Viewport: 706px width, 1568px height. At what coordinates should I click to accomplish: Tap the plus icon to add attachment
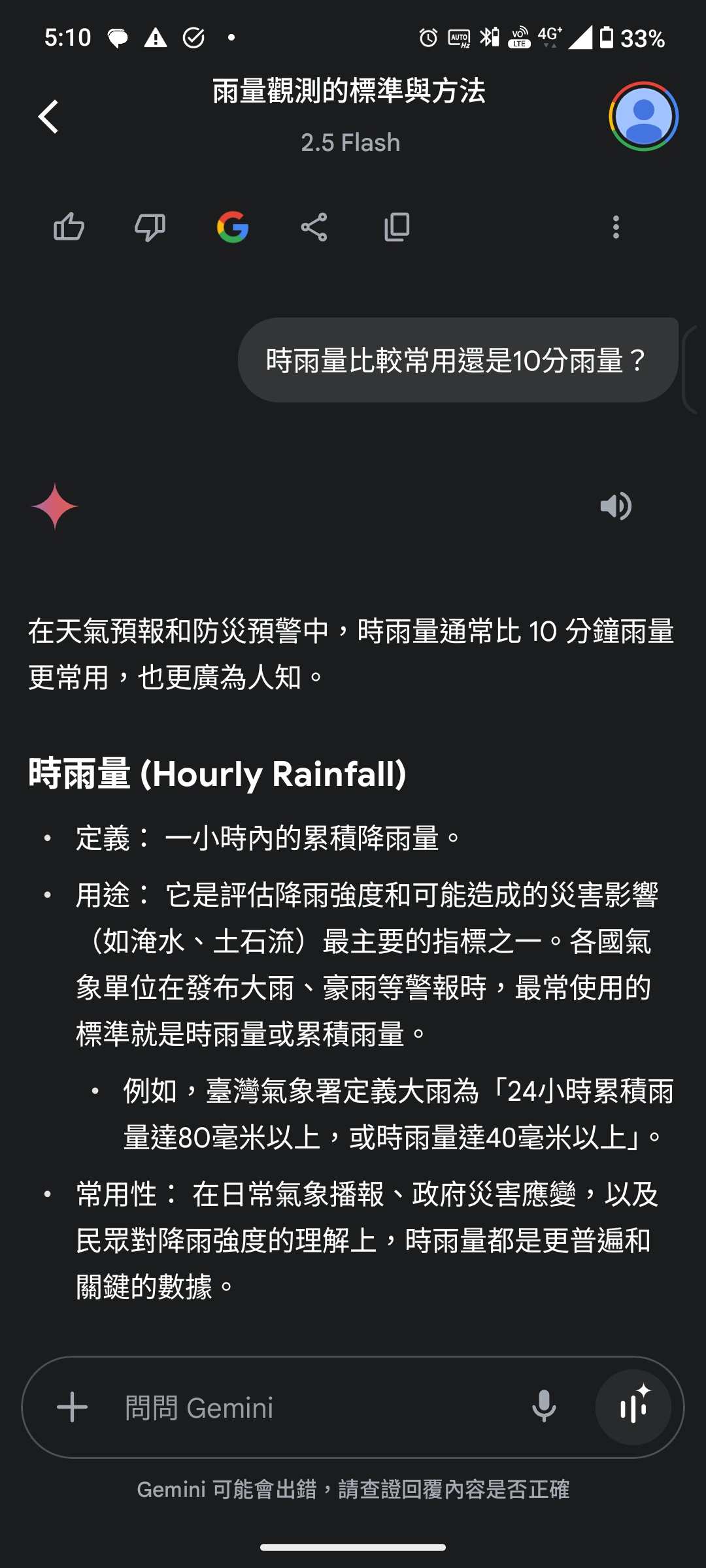73,1407
